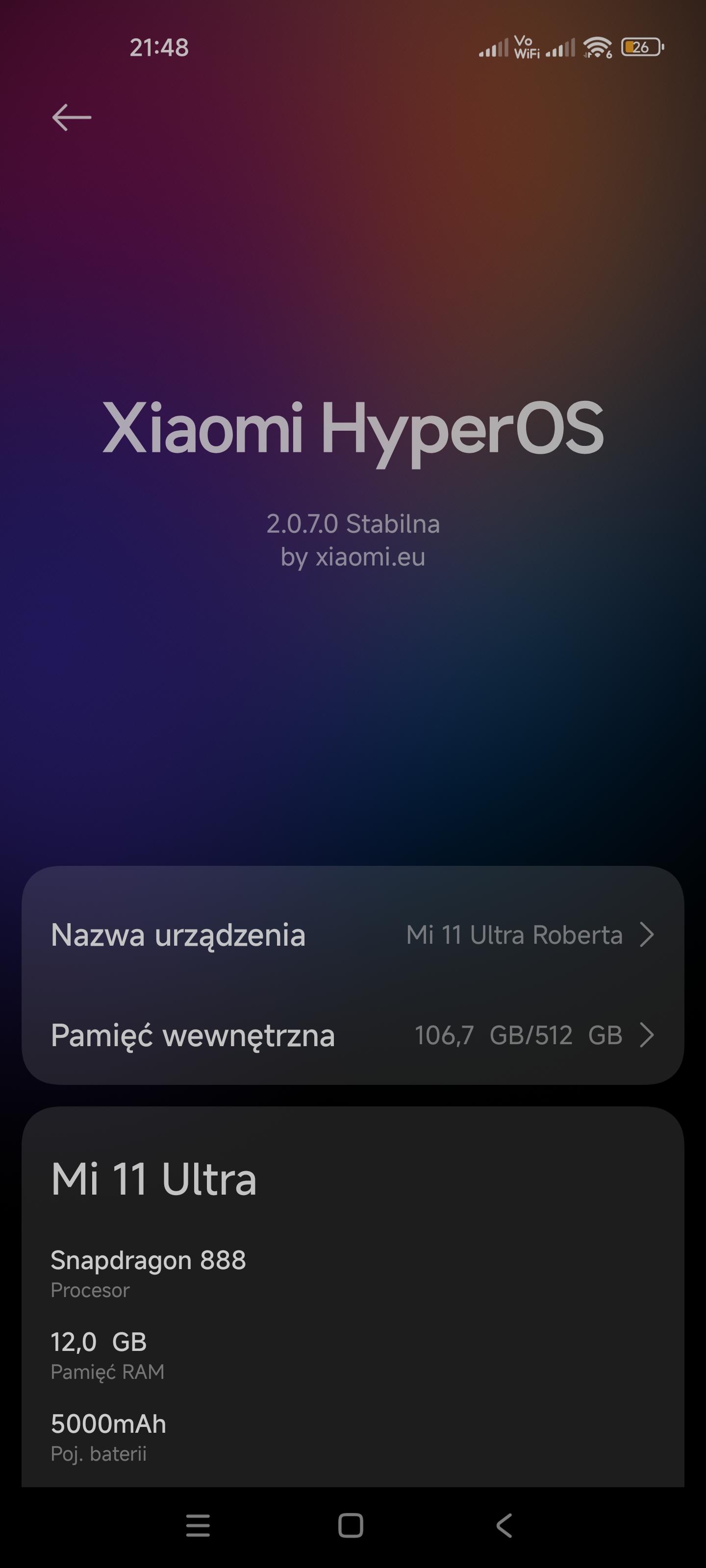This screenshot has width=706, height=1568.
Task: Open Pamięć wewnętrzna storage details
Action: [353, 1035]
